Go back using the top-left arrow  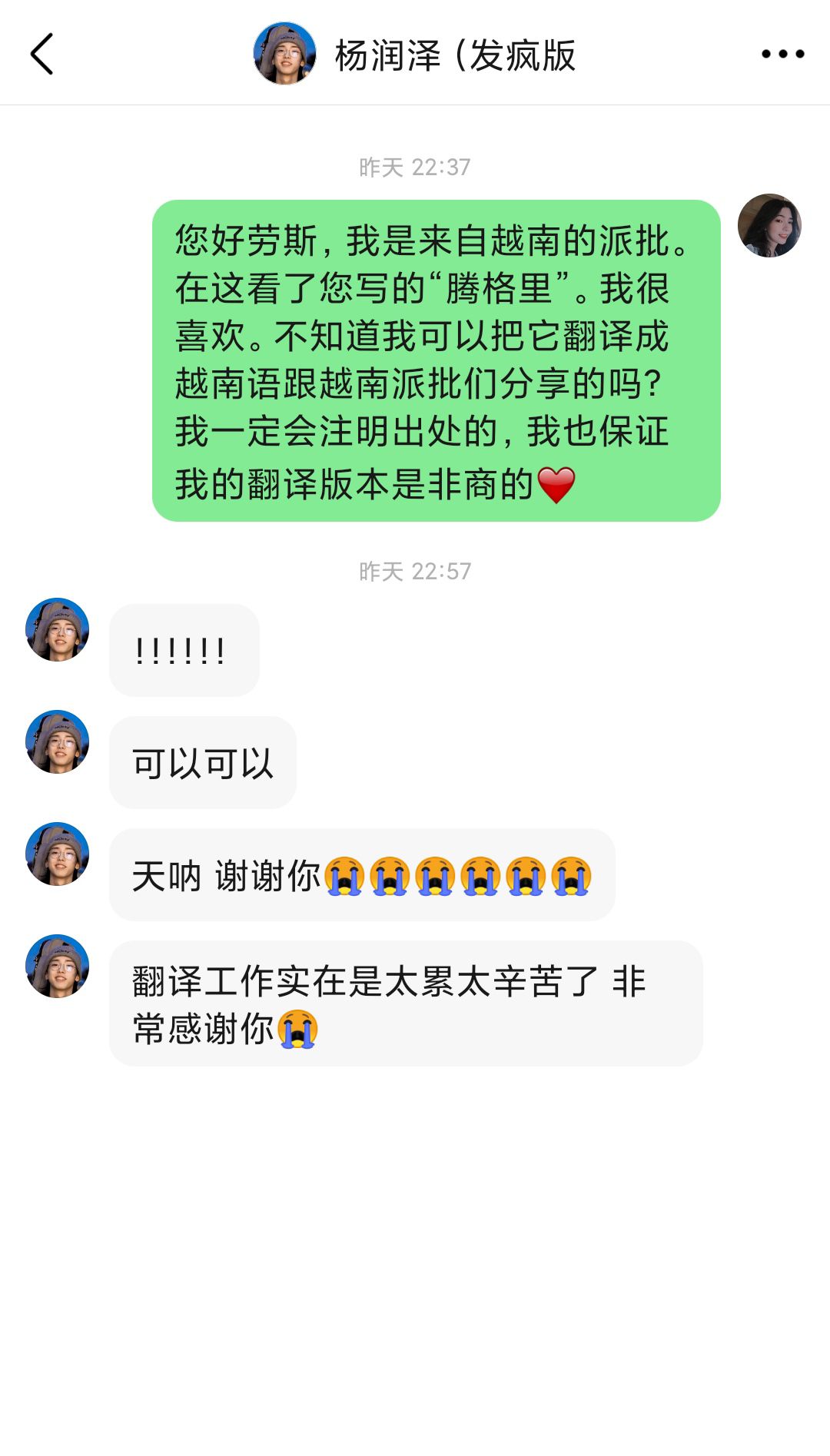tap(42, 54)
